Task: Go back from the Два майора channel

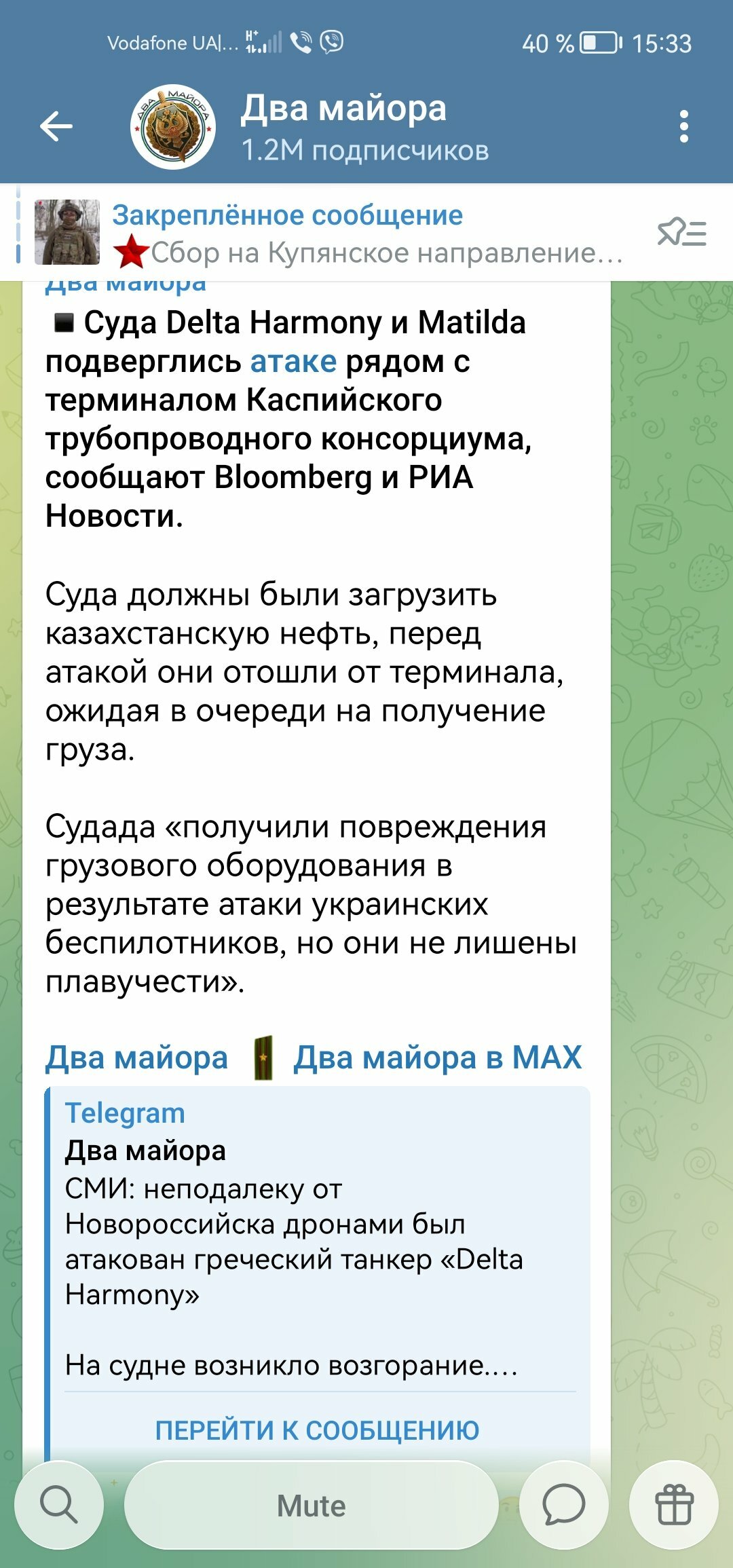Action: pyautogui.click(x=56, y=126)
